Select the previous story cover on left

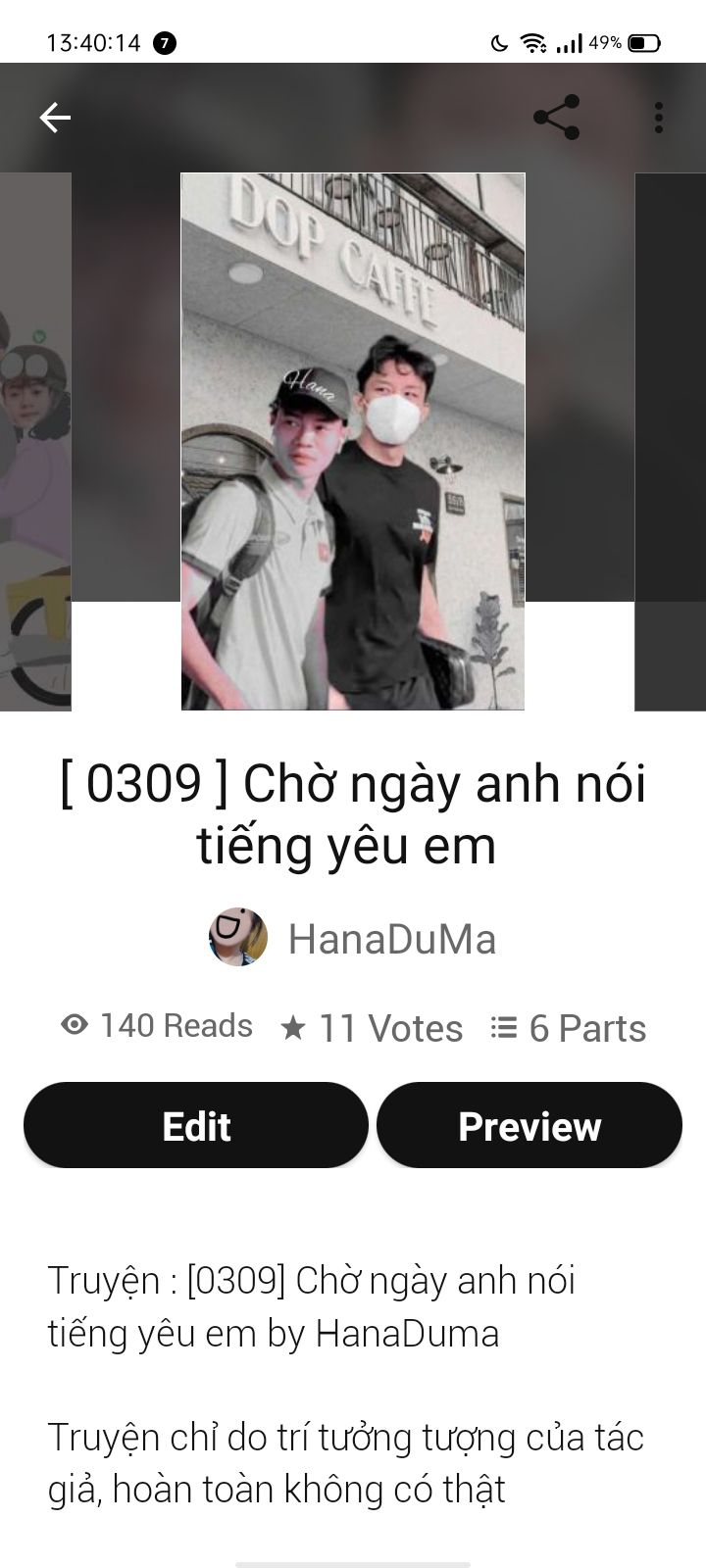(x=35, y=441)
